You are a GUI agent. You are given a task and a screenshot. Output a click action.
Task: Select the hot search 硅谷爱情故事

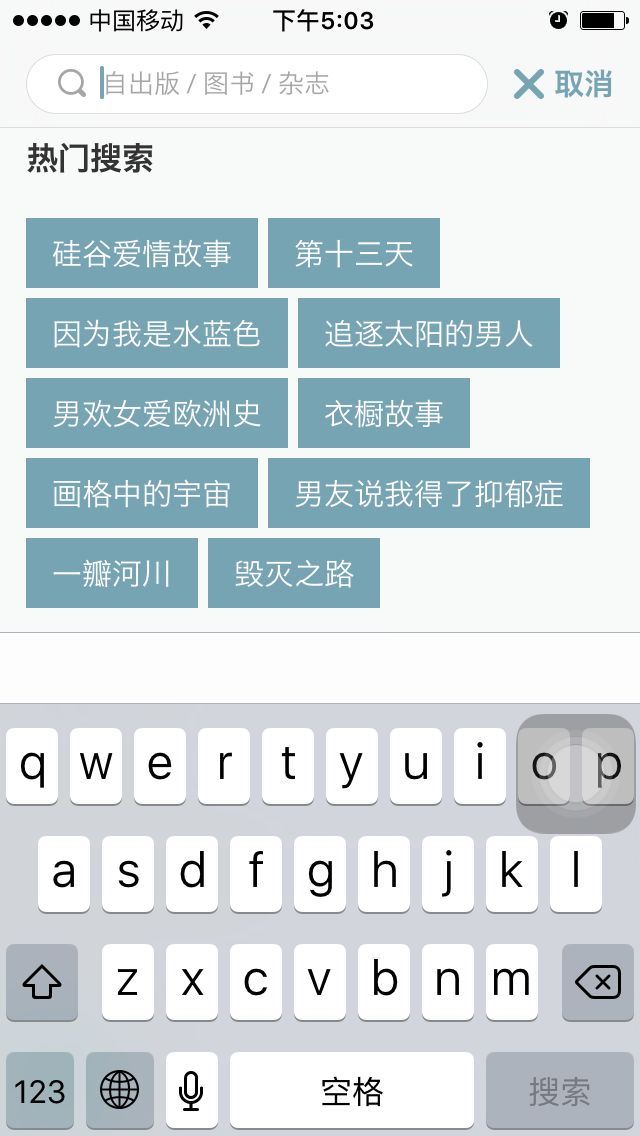pyautogui.click(x=142, y=253)
